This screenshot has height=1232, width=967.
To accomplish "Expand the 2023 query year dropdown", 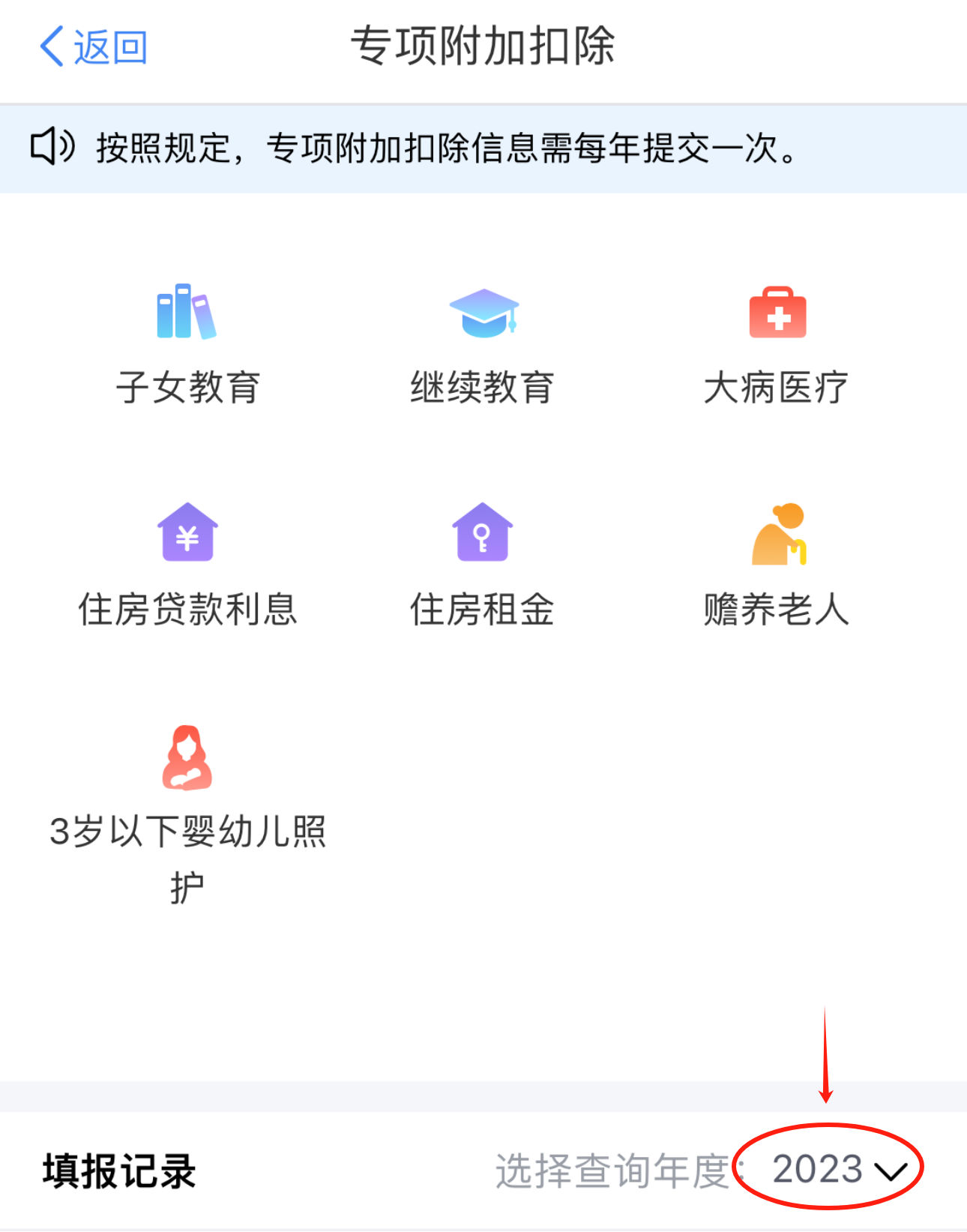I will click(x=838, y=1169).
